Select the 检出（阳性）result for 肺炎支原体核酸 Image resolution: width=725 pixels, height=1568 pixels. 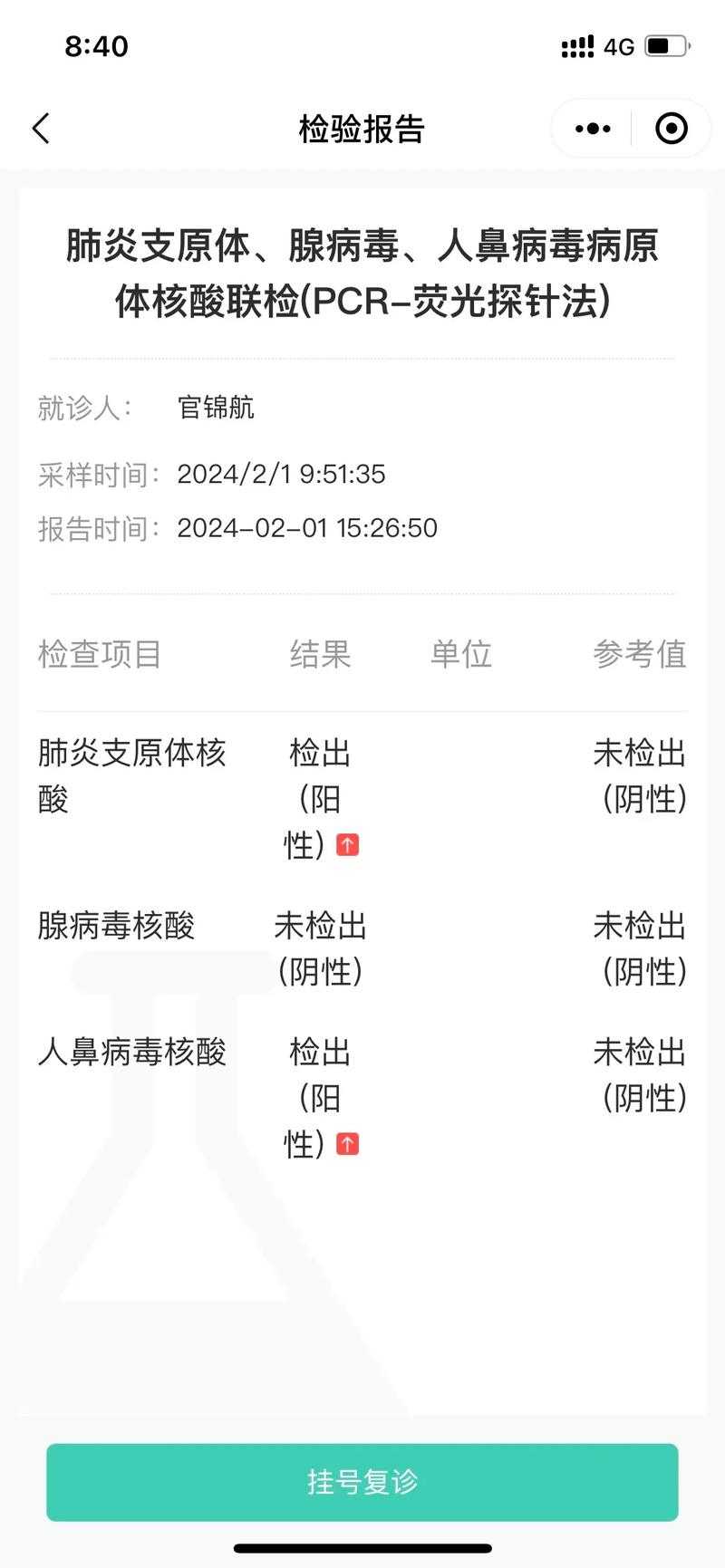315,797
